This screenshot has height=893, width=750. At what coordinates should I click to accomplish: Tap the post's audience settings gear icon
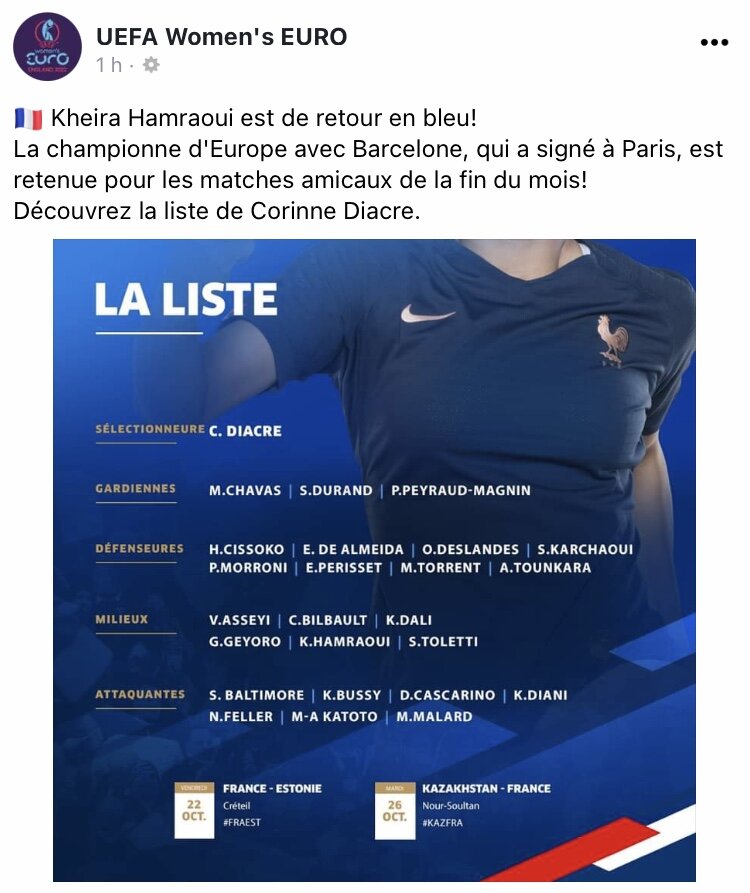click(151, 65)
